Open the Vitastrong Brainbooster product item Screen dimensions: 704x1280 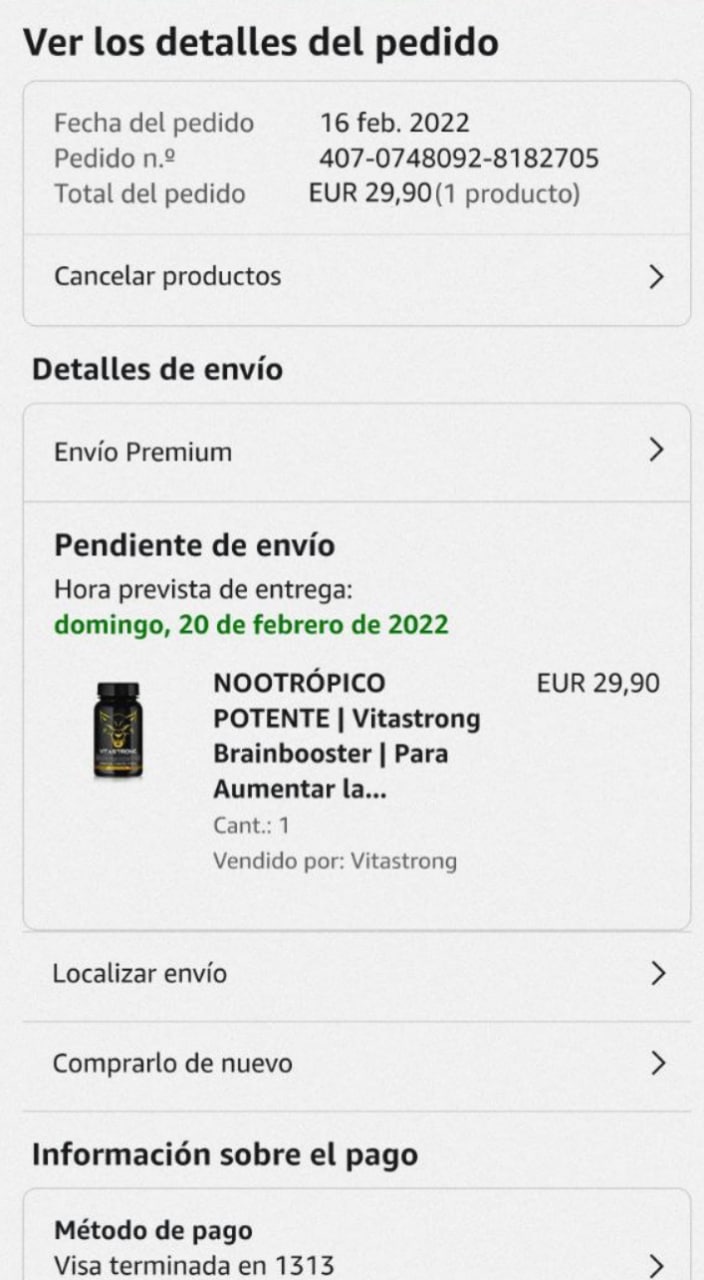346,737
